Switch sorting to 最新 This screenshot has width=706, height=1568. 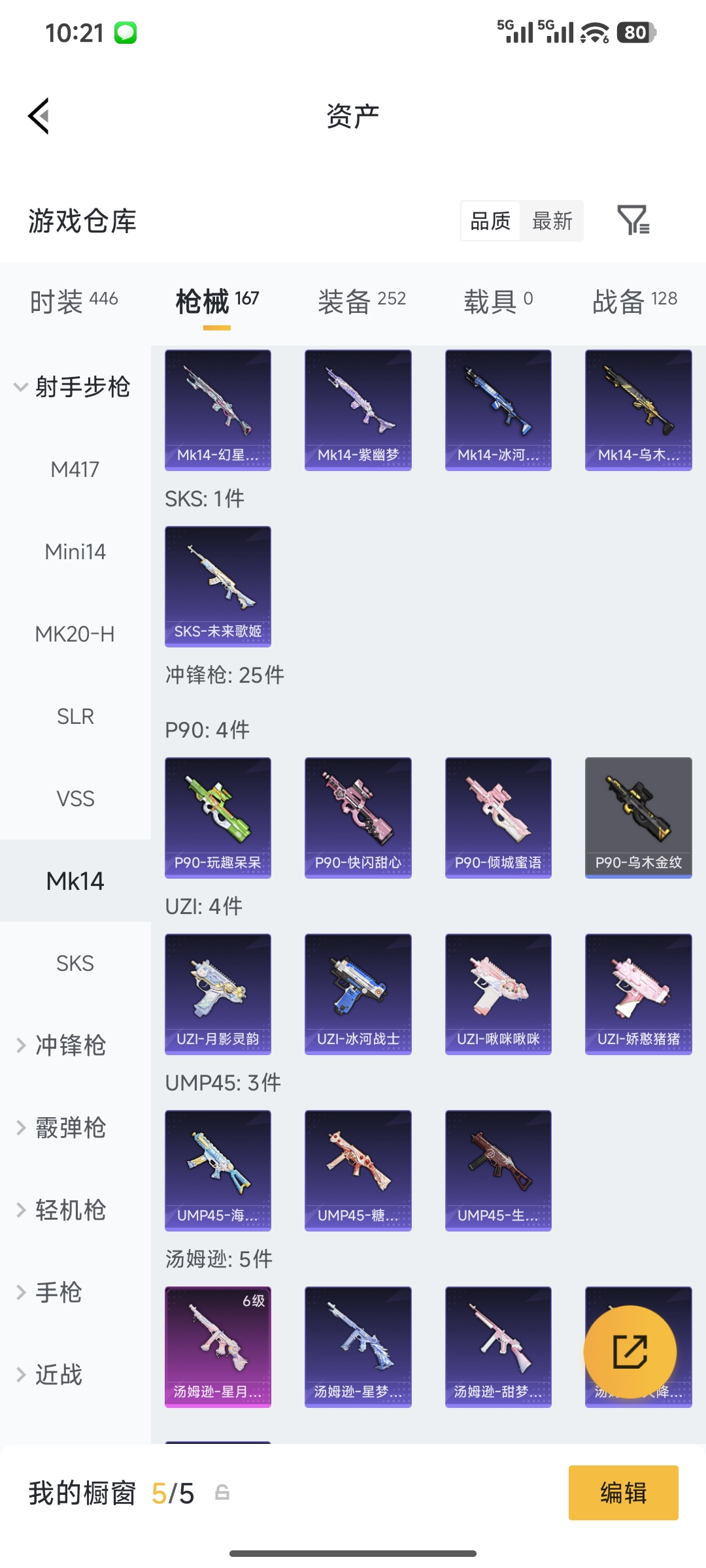coord(552,221)
